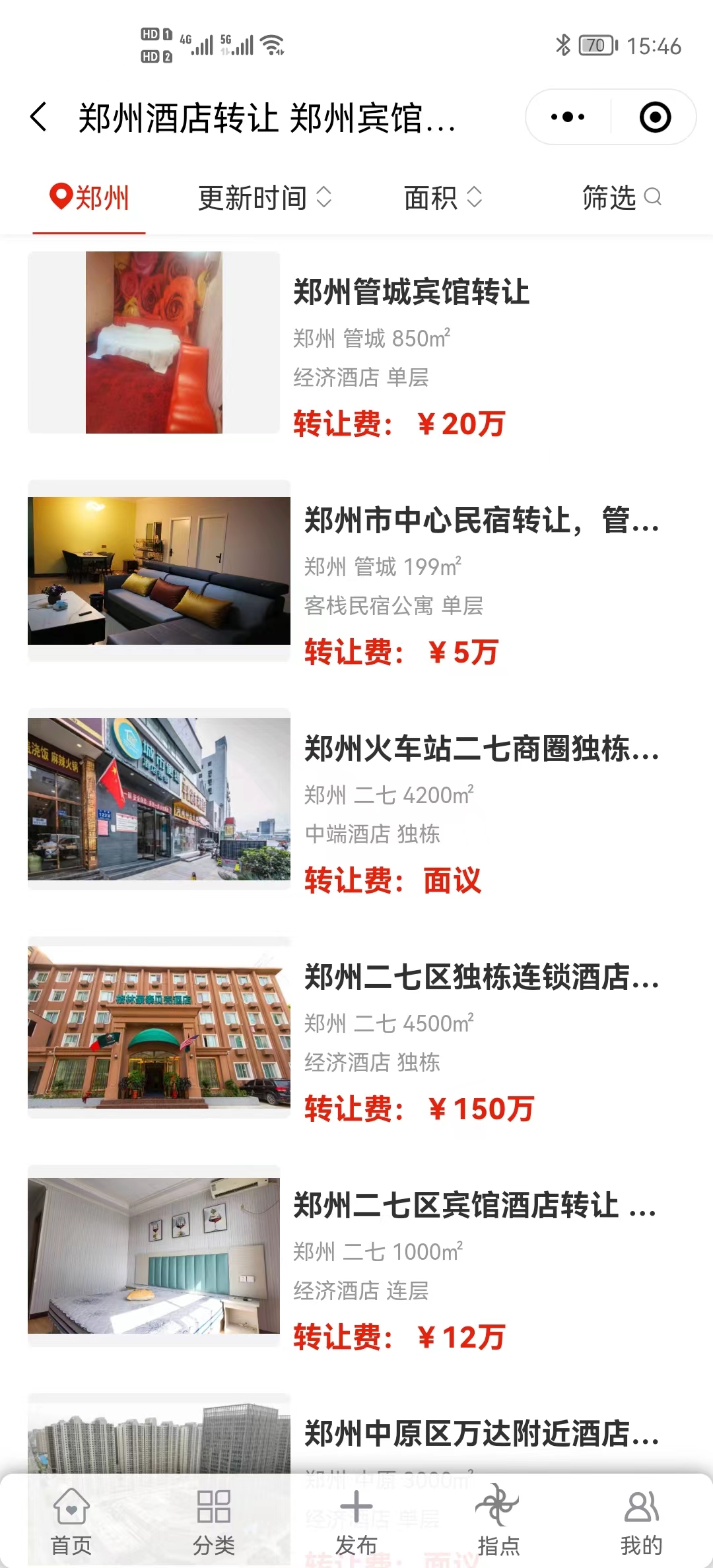
Task: Open the mini program more options menu
Action: [568, 117]
